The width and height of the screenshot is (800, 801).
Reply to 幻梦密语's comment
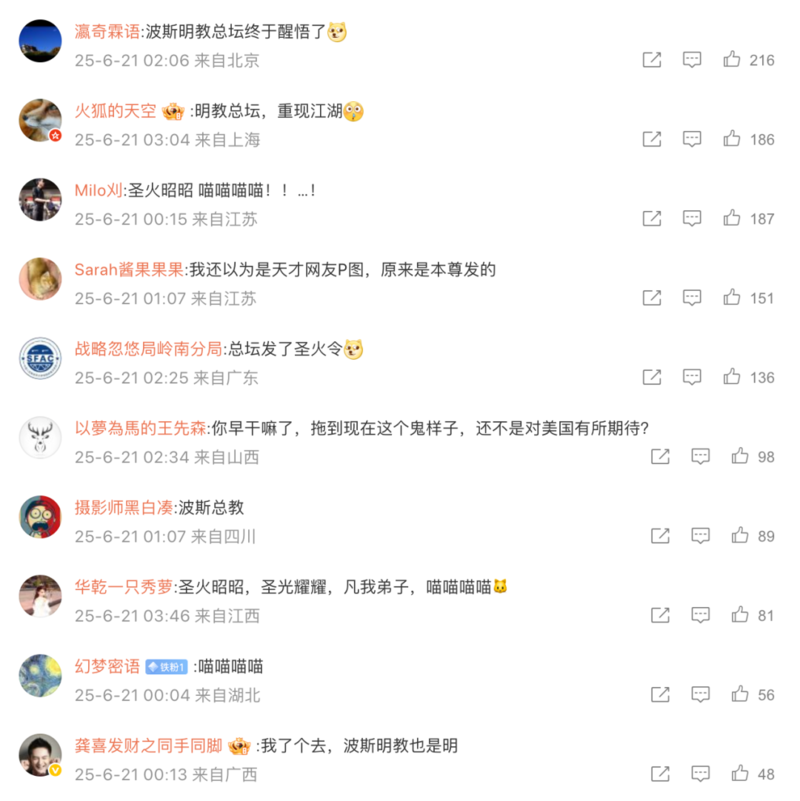pos(700,695)
